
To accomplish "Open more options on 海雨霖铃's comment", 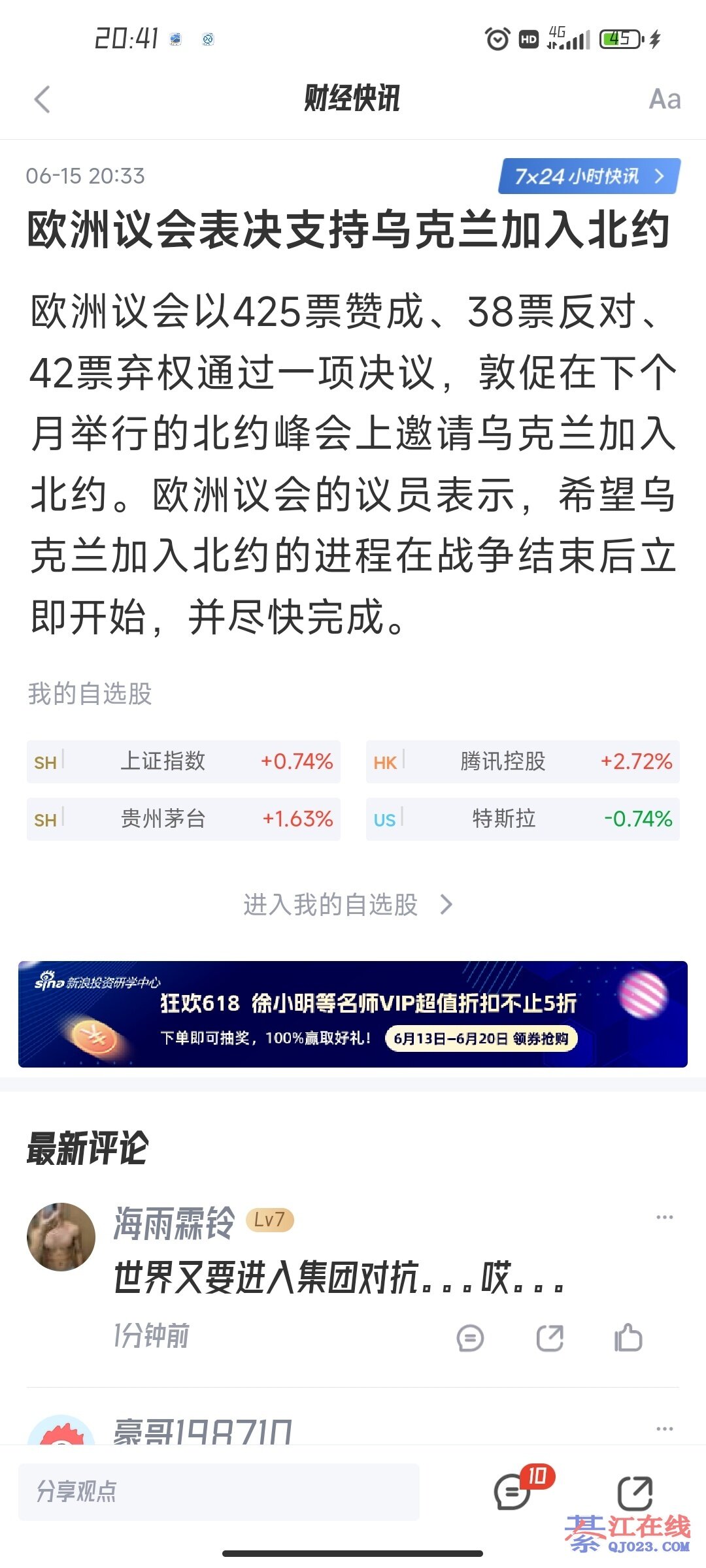I will (664, 1217).
